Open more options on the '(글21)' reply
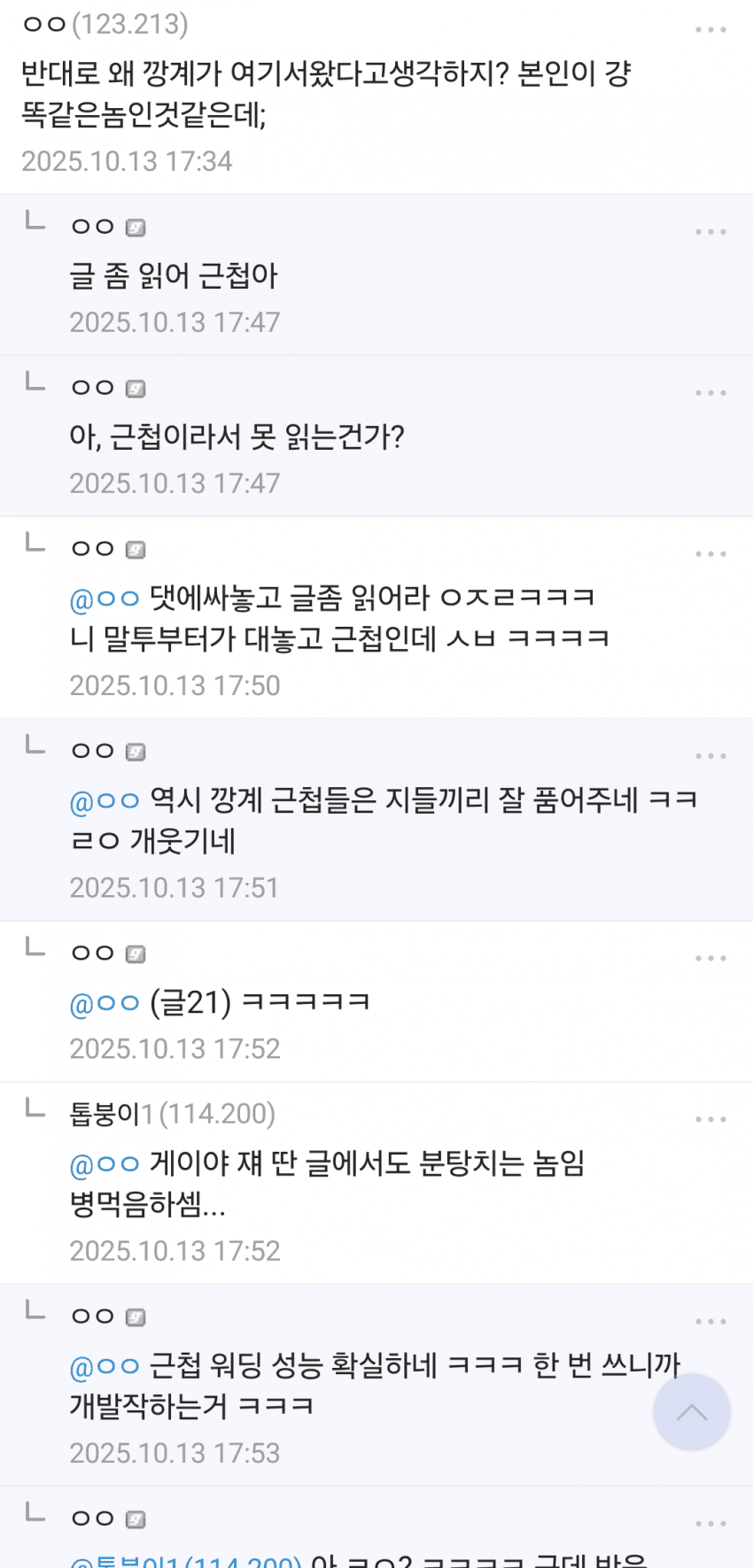Screen dimensions: 753x1568 pos(710,959)
